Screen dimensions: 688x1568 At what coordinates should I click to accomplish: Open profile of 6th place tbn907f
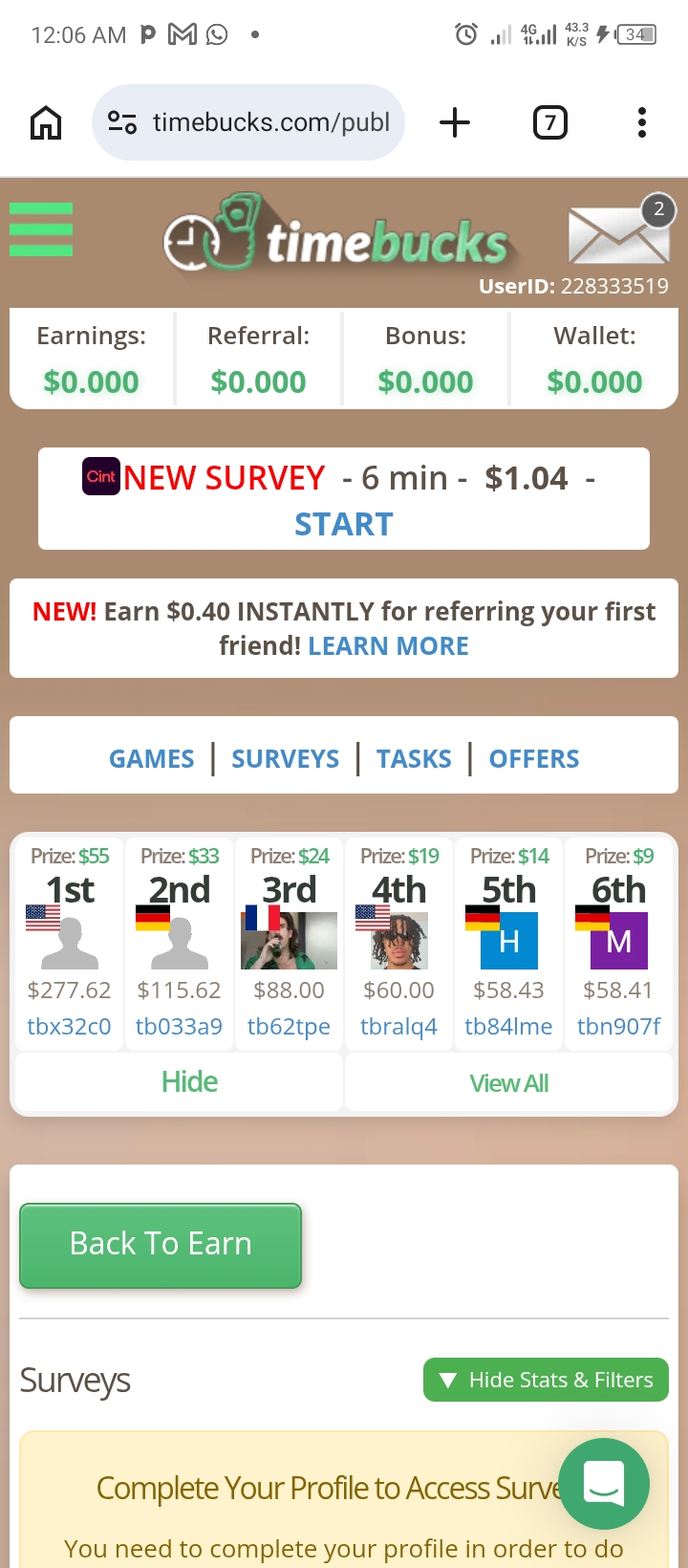(618, 1027)
